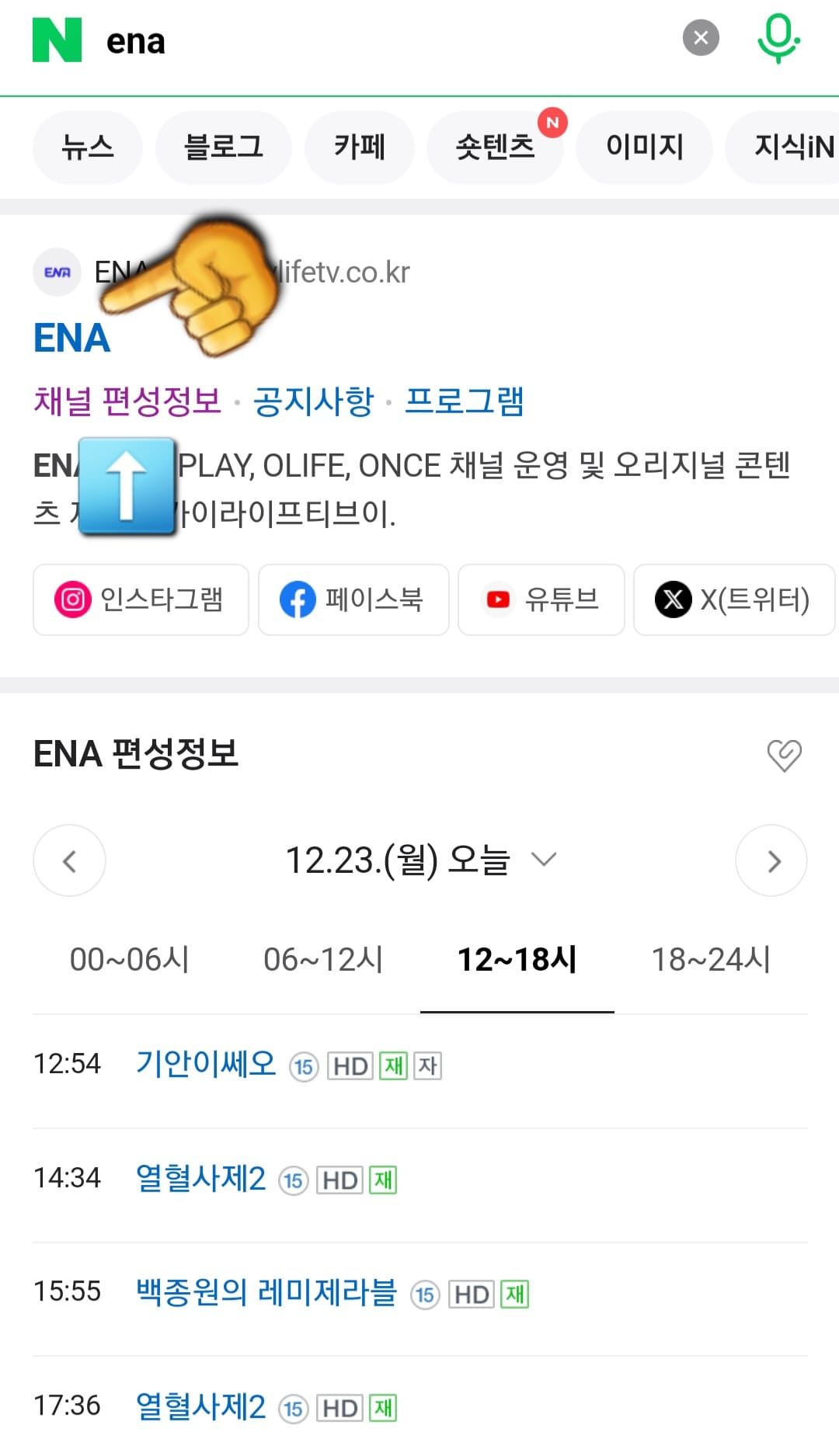The image size is (839, 1456).
Task: Open ENA's X (Twitter) profile
Action: pyautogui.click(x=733, y=599)
